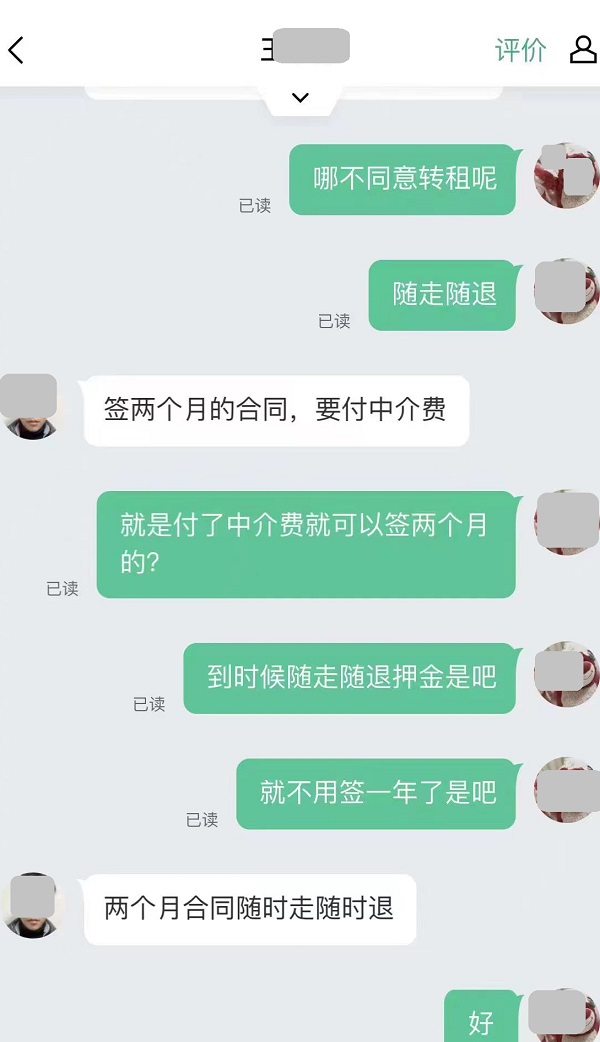Go back using the top-left arrow
600x1042 pixels.
(x=16, y=49)
